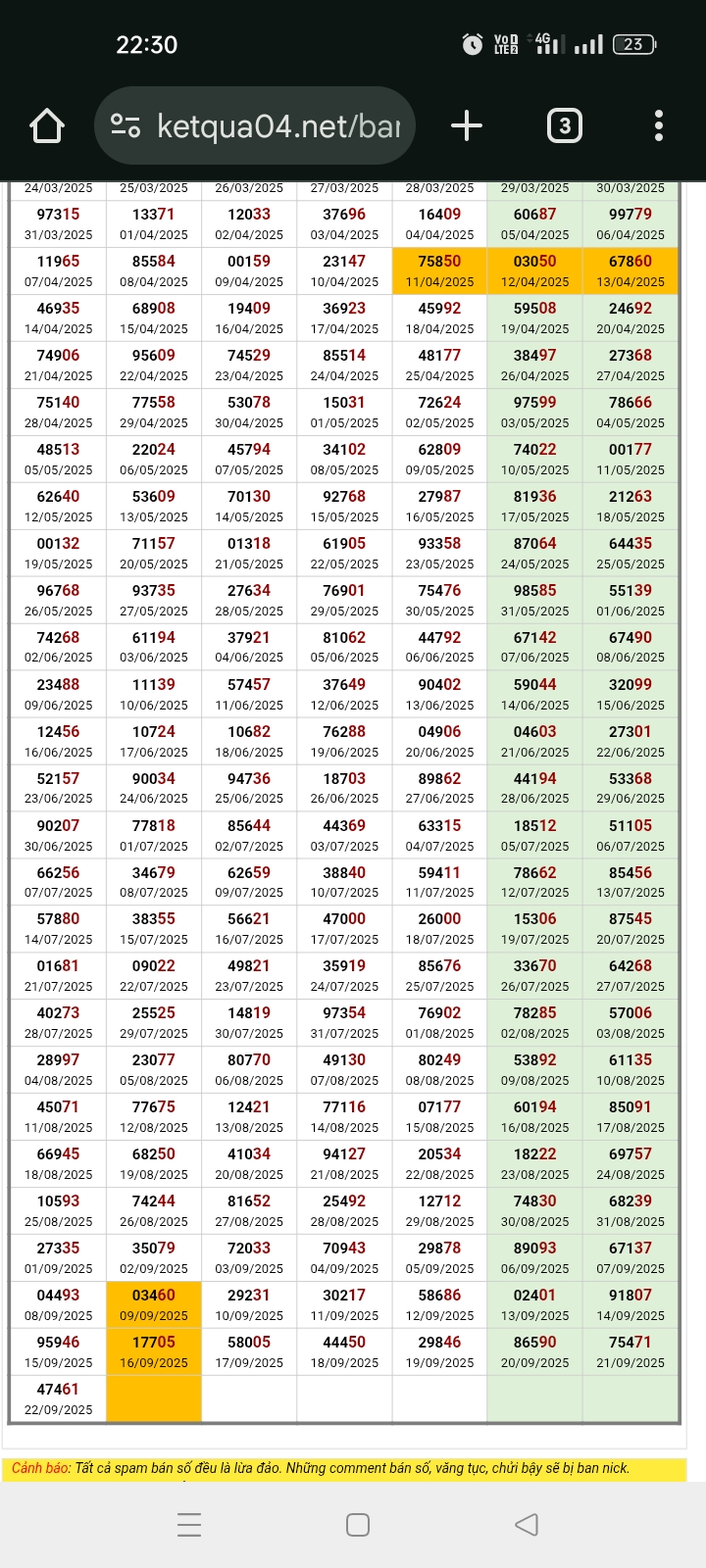
Task: Open a new browser tab
Action: coord(467,125)
